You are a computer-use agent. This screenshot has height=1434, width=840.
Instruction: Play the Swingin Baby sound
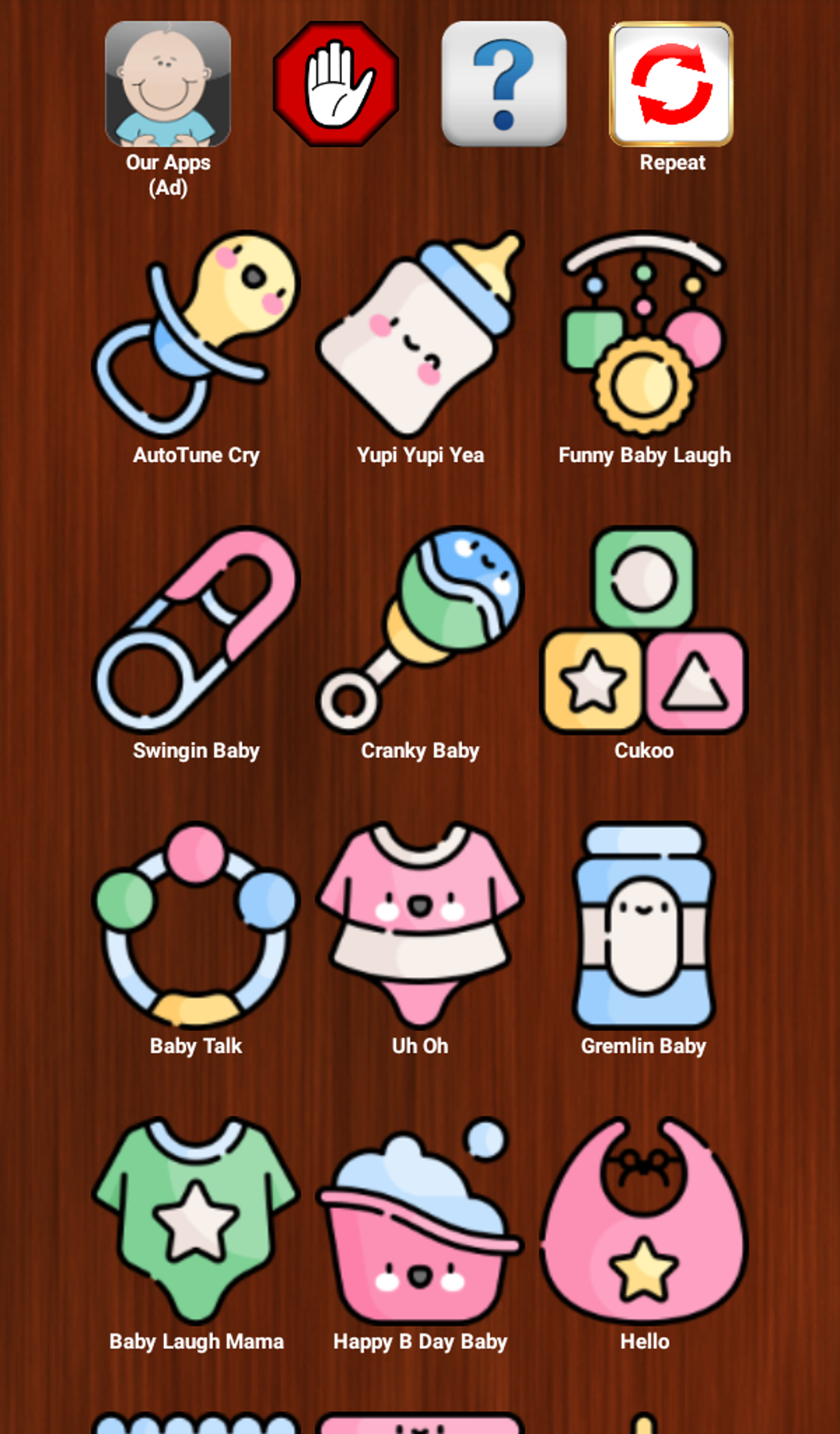pyautogui.click(x=196, y=629)
